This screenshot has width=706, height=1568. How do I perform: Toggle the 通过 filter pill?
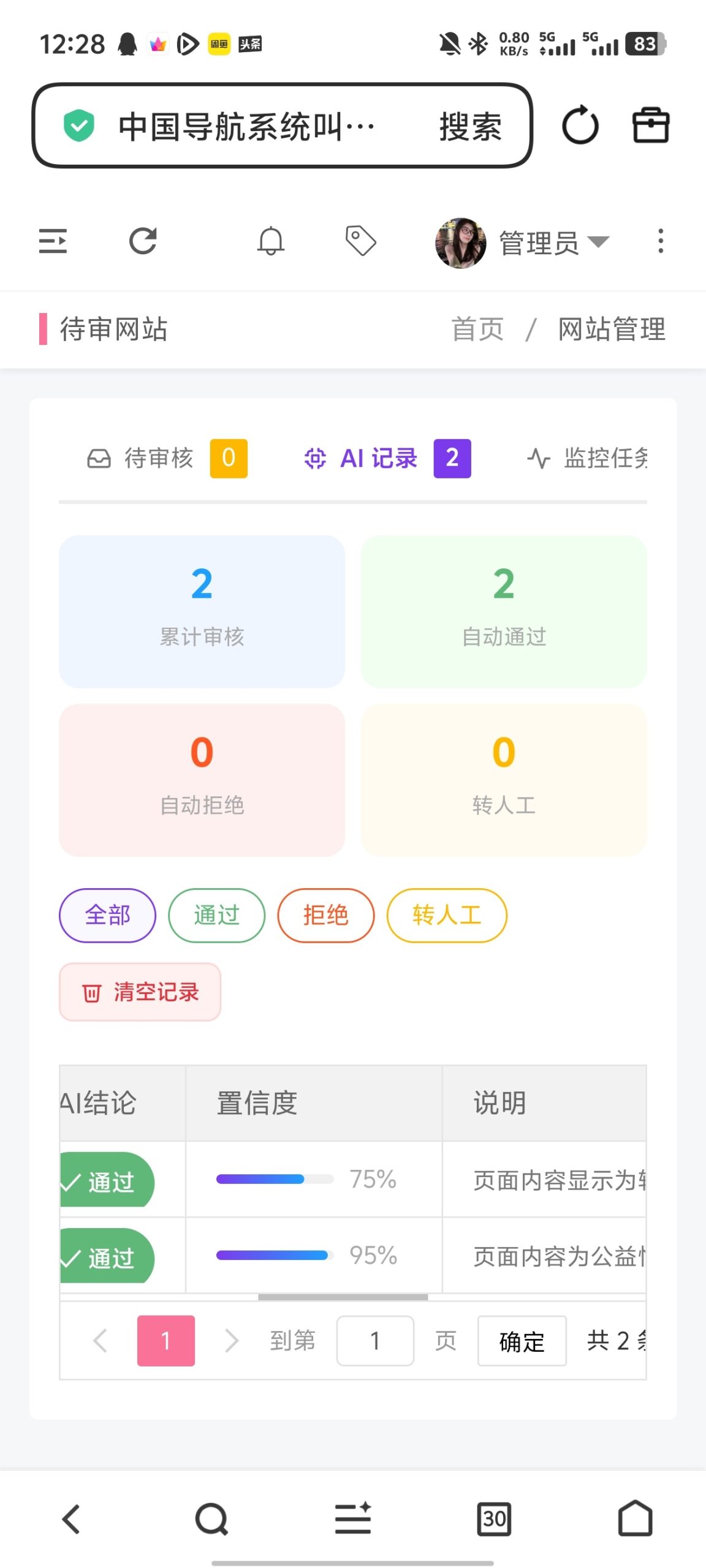pos(216,915)
